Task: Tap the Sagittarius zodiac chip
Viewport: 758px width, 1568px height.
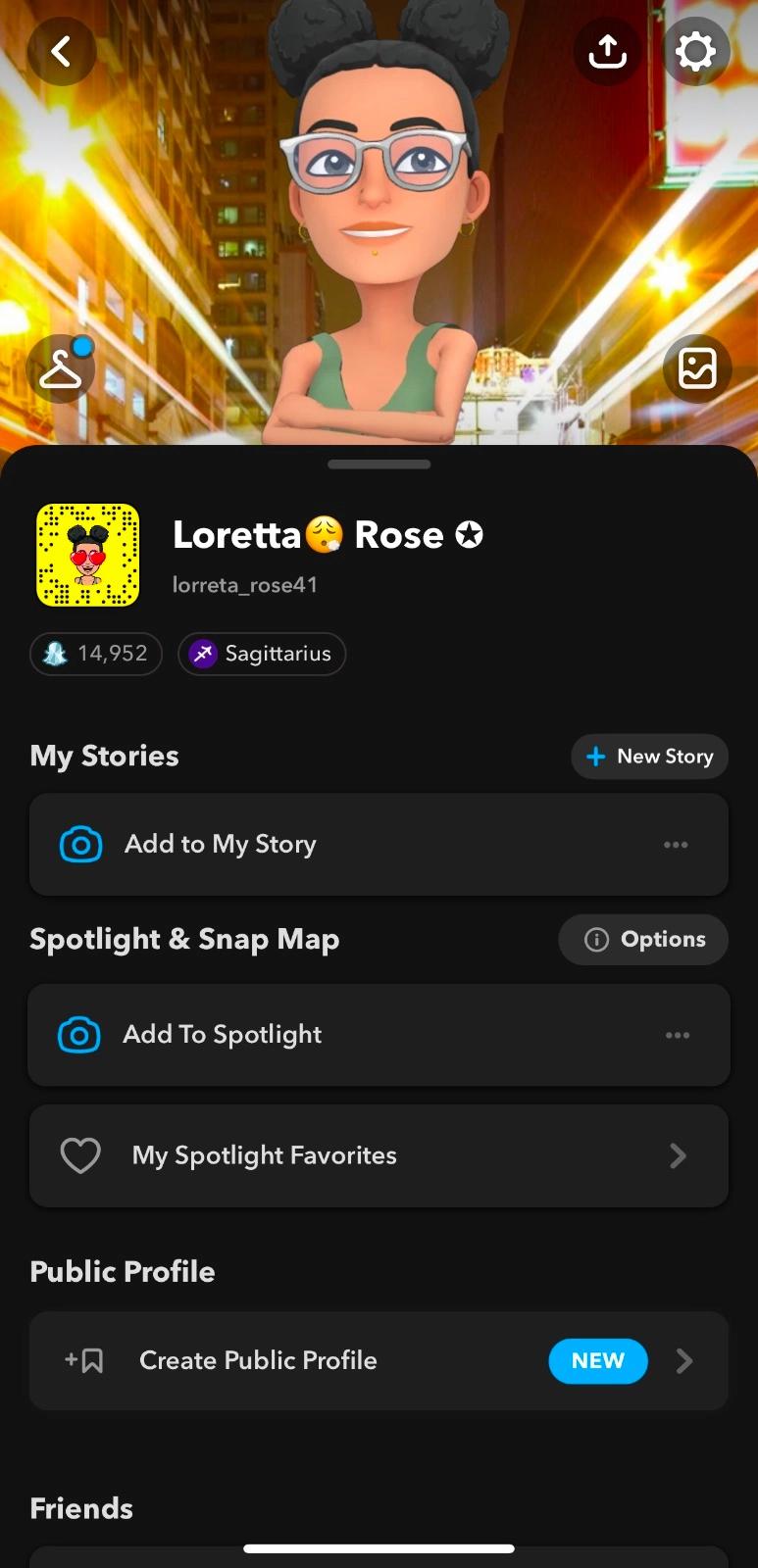Action: (262, 654)
